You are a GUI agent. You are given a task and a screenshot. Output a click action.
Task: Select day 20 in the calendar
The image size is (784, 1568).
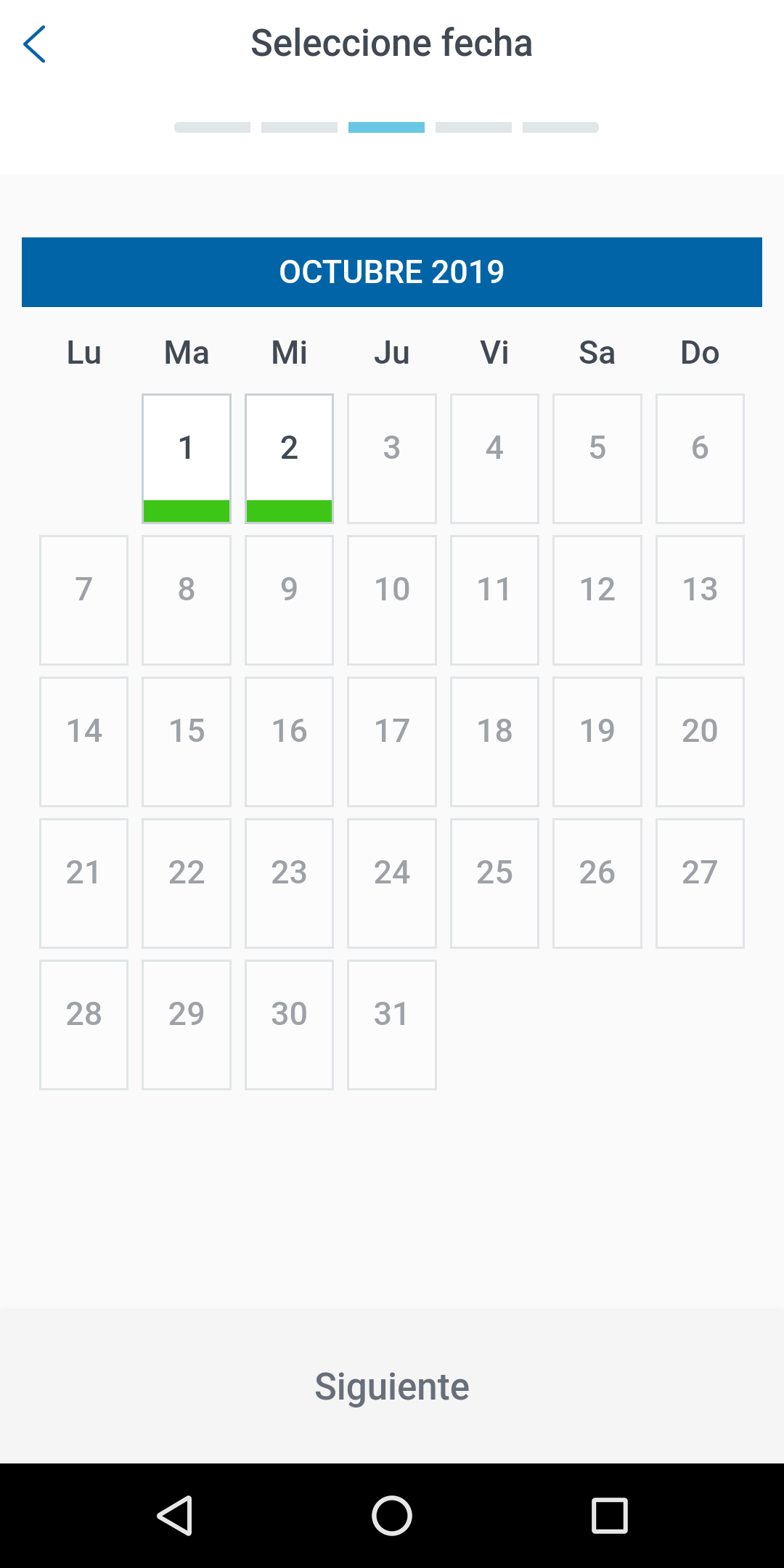tap(700, 741)
